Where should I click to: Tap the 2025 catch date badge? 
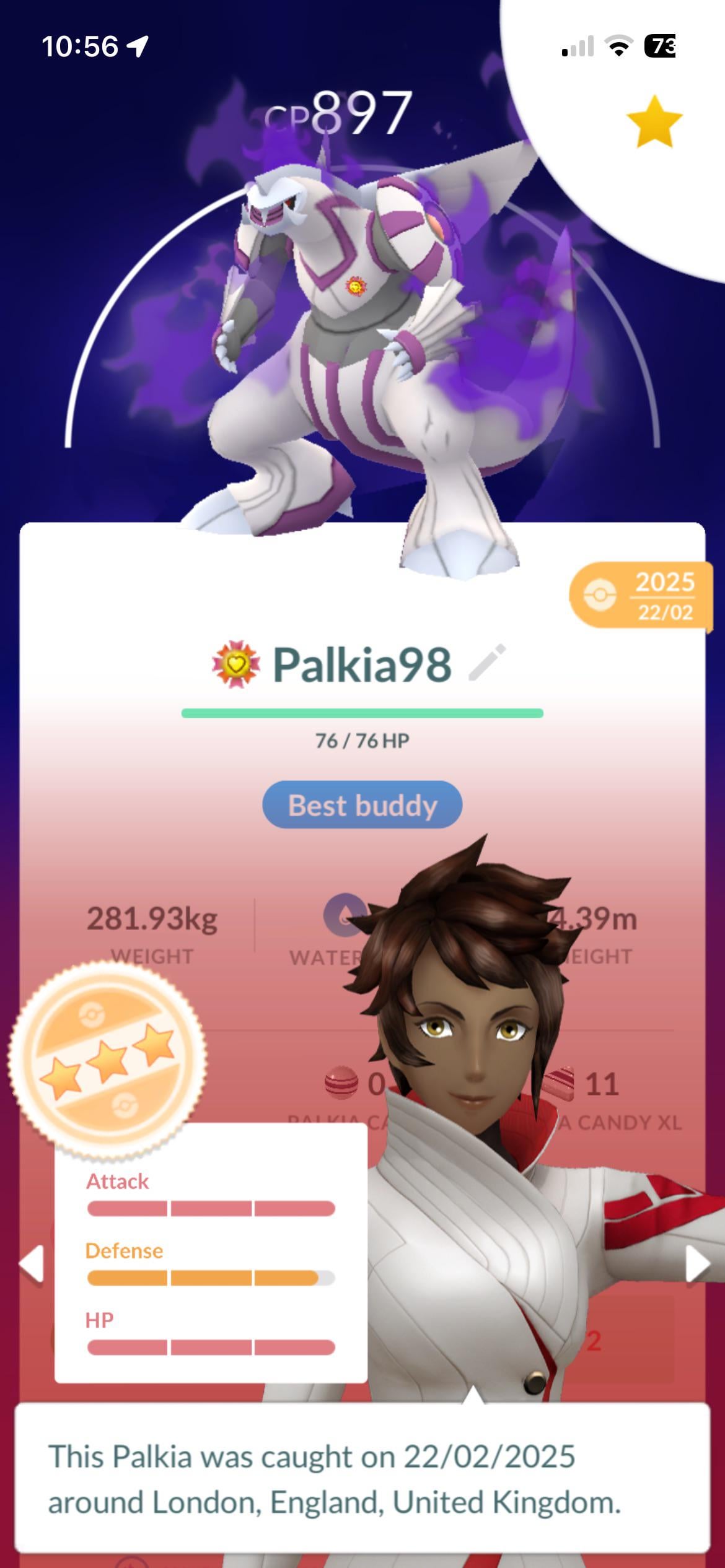[641, 595]
